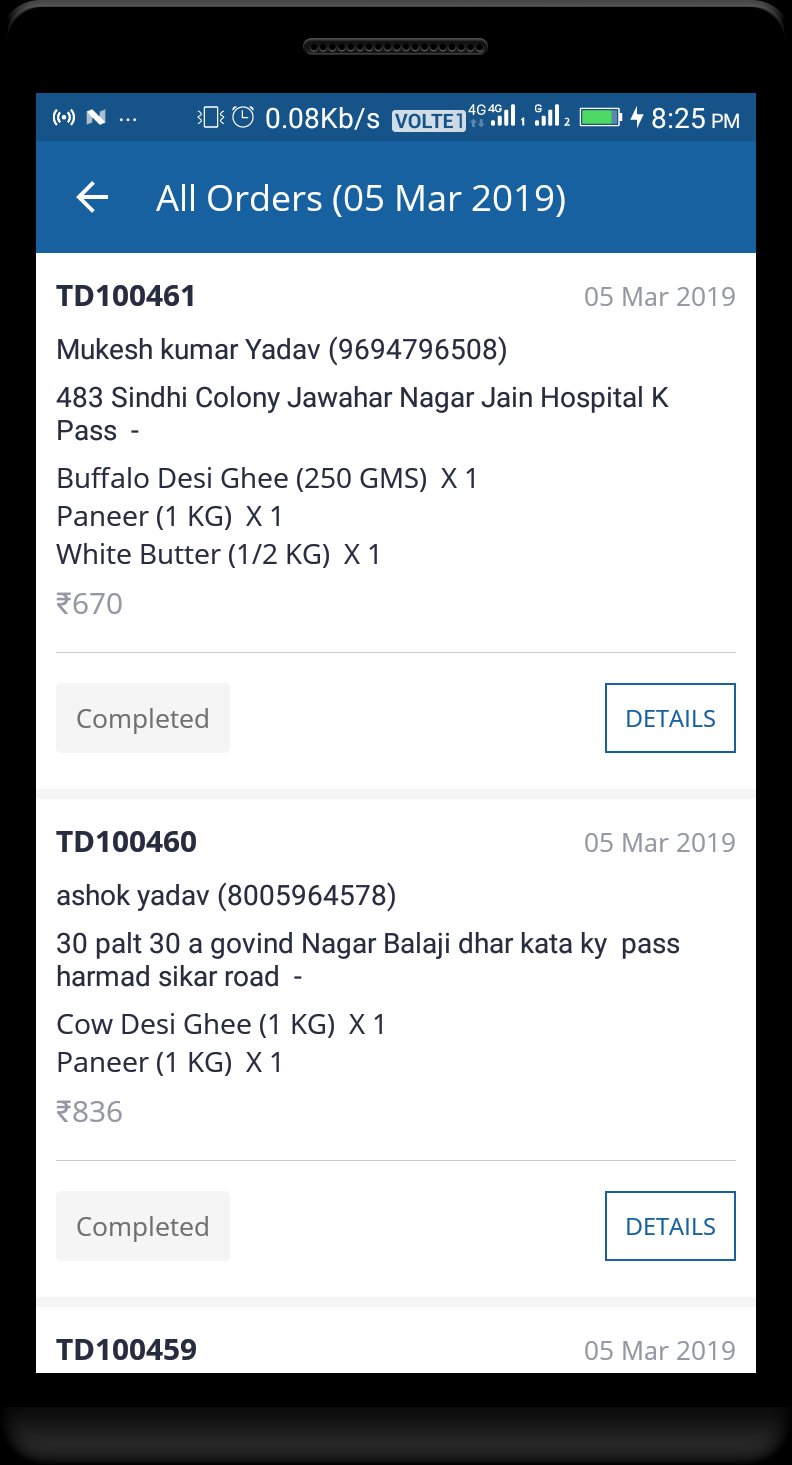Tap the back arrow in the title bar
Viewport: 792px width, 1465px height.
(91, 197)
